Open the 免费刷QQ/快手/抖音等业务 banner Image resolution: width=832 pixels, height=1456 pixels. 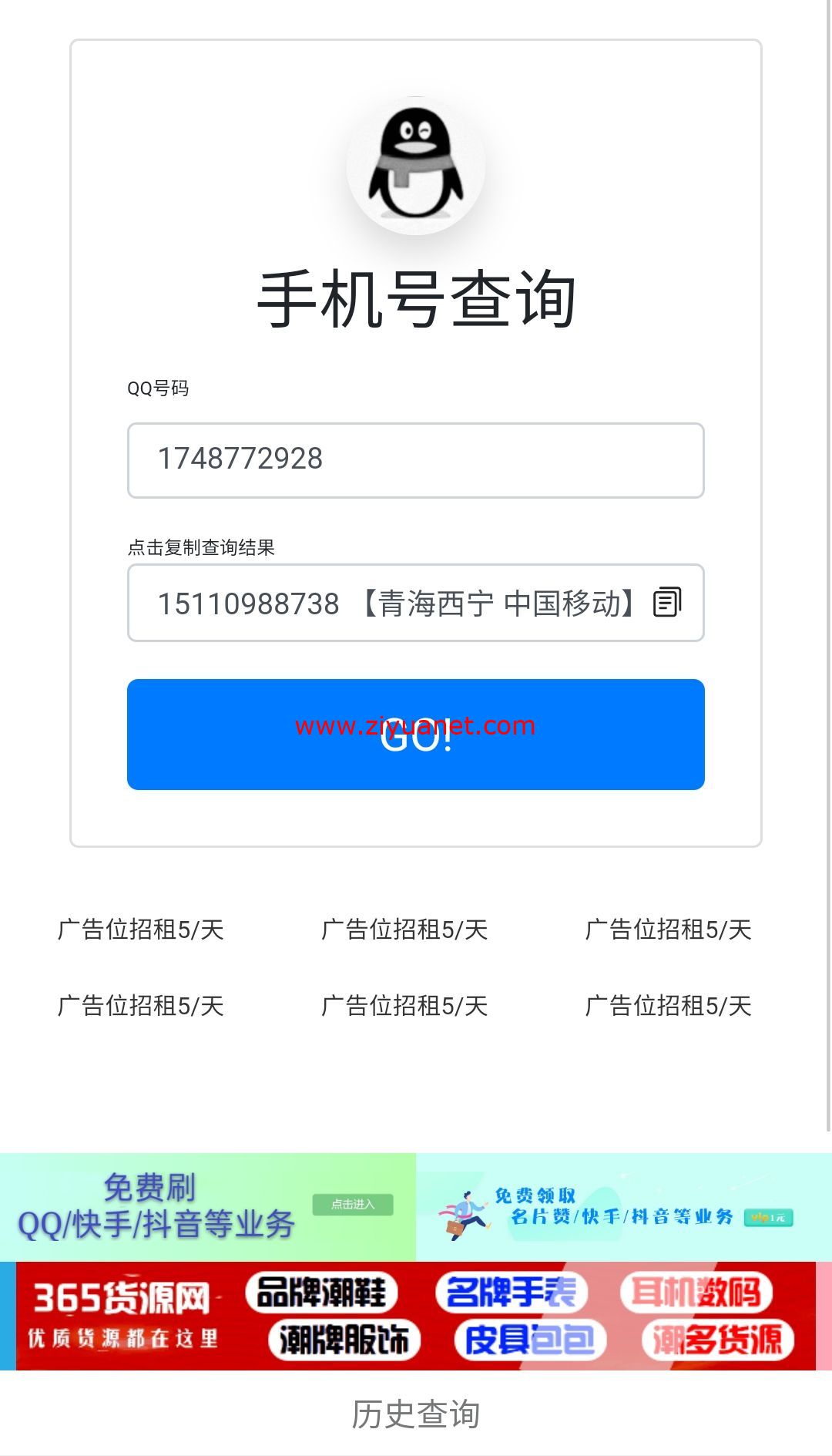click(x=207, y=1206)
